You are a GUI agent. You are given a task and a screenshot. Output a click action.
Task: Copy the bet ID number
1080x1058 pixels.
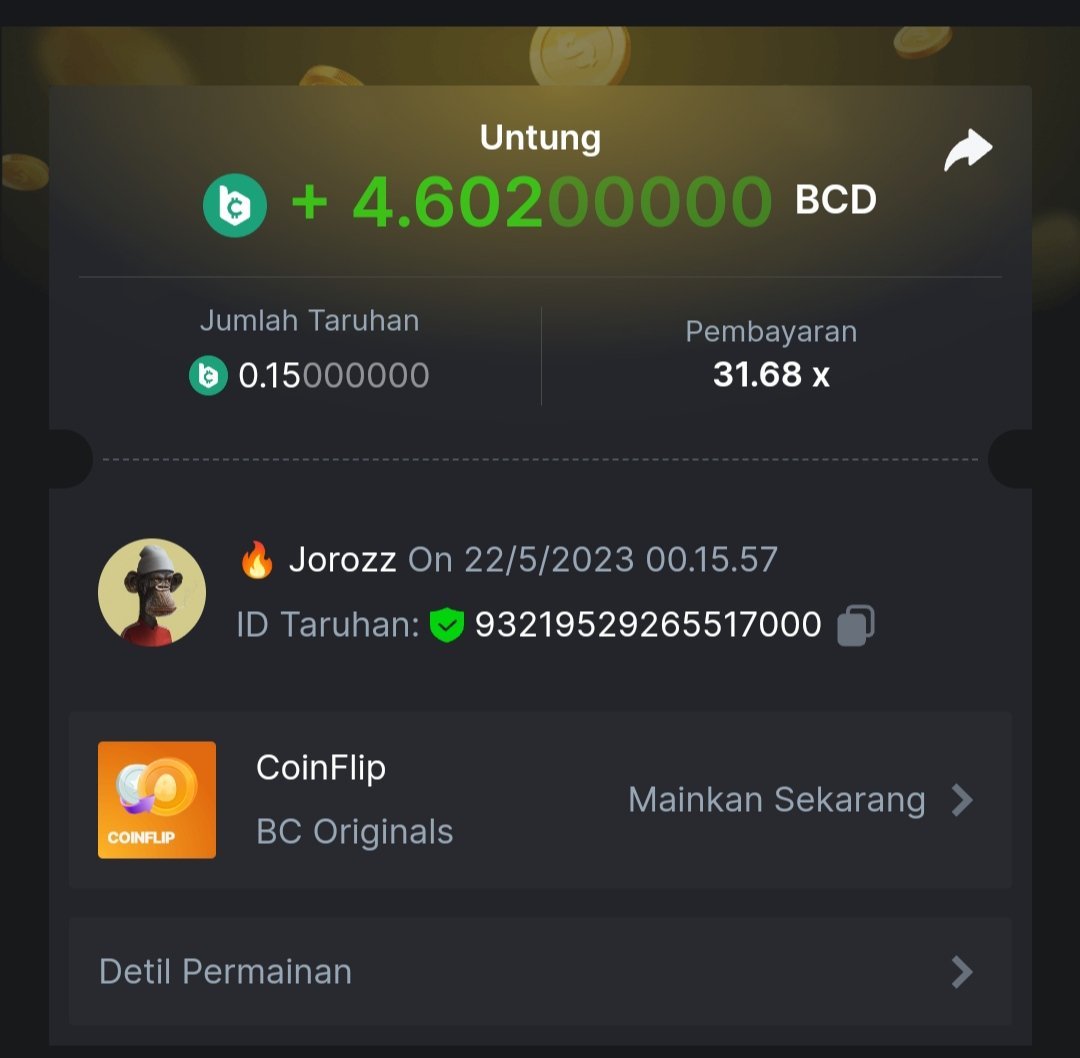(855, 625)
